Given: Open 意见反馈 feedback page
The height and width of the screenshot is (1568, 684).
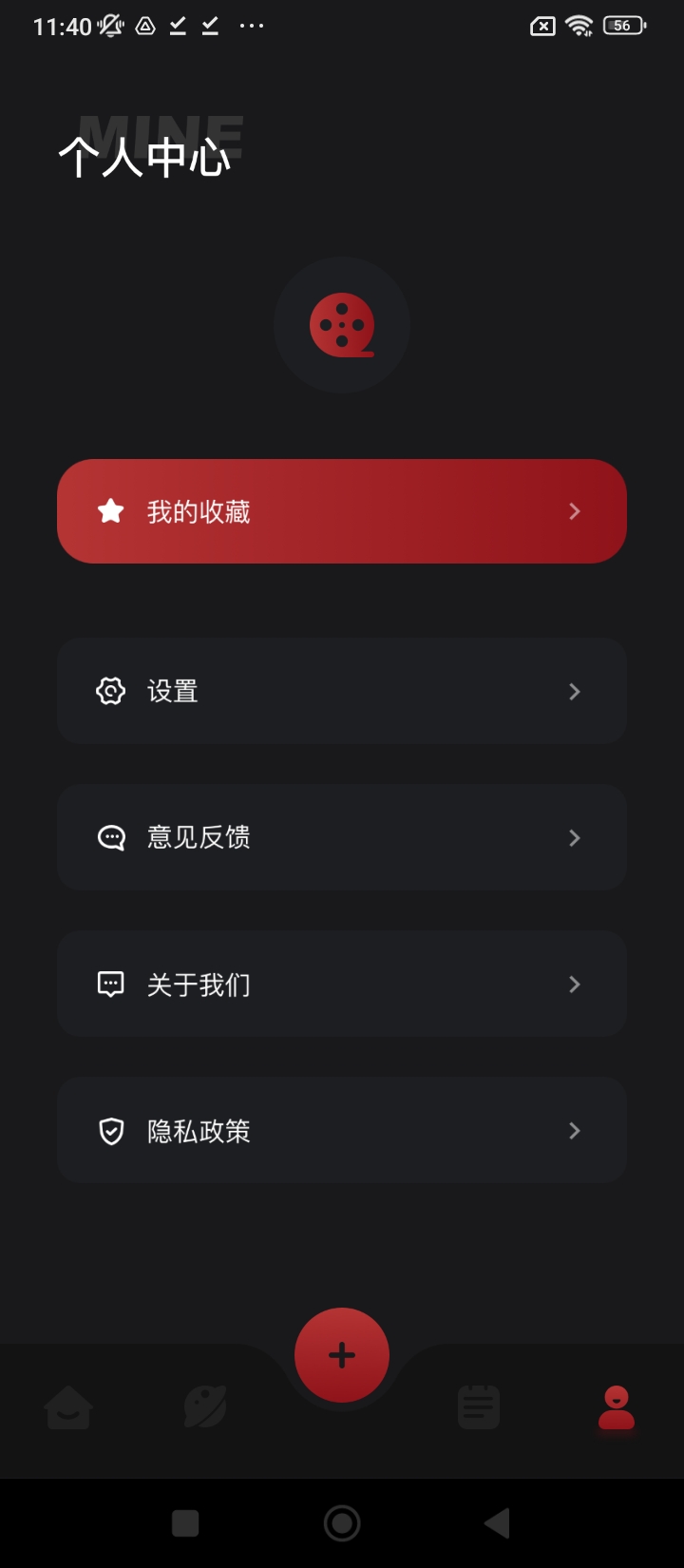Looking at the screenshot, I should (x=342, y=837).
